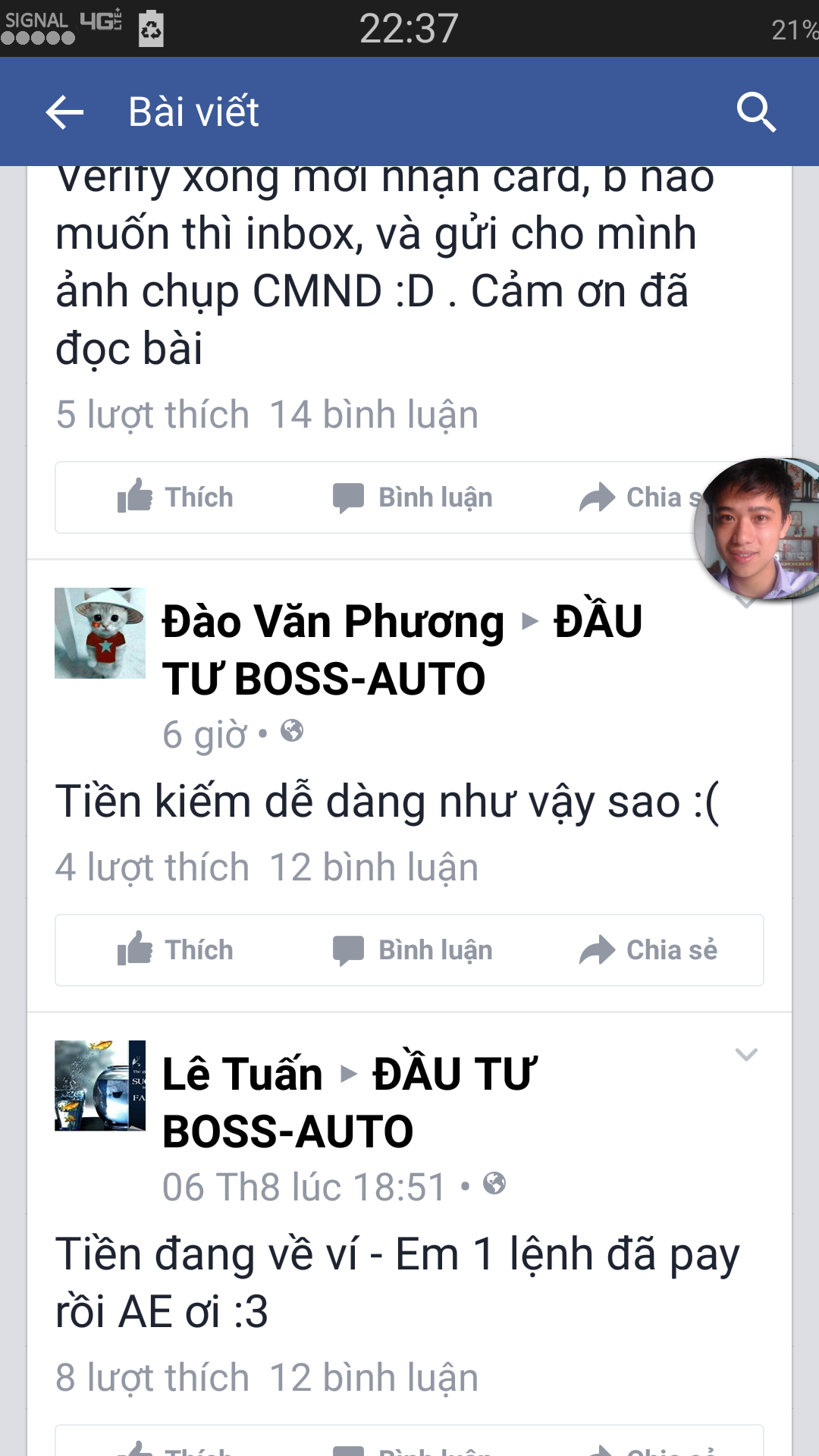The image size is (819, 1456).
Task: Expand options chevron on Lê Tuấn's post
Action: (x=746, y=1055)
